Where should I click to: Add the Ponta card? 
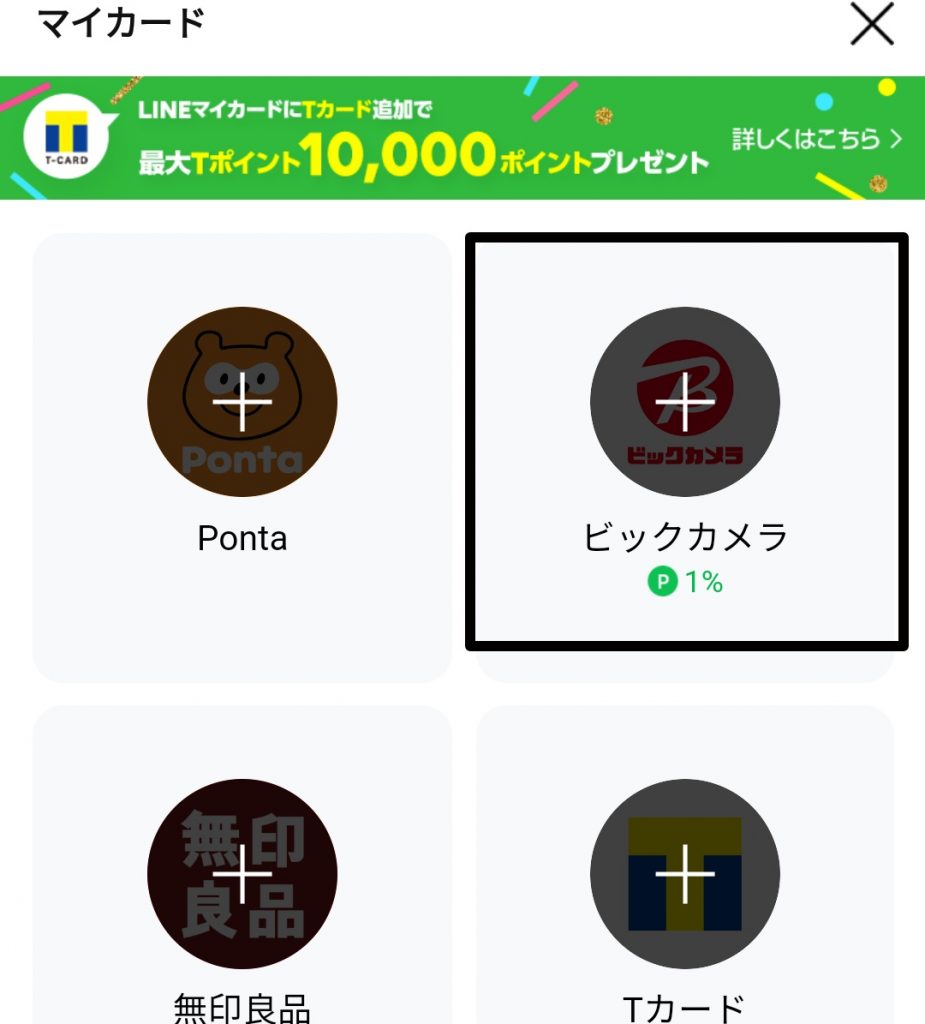click(x=242, y=402)
